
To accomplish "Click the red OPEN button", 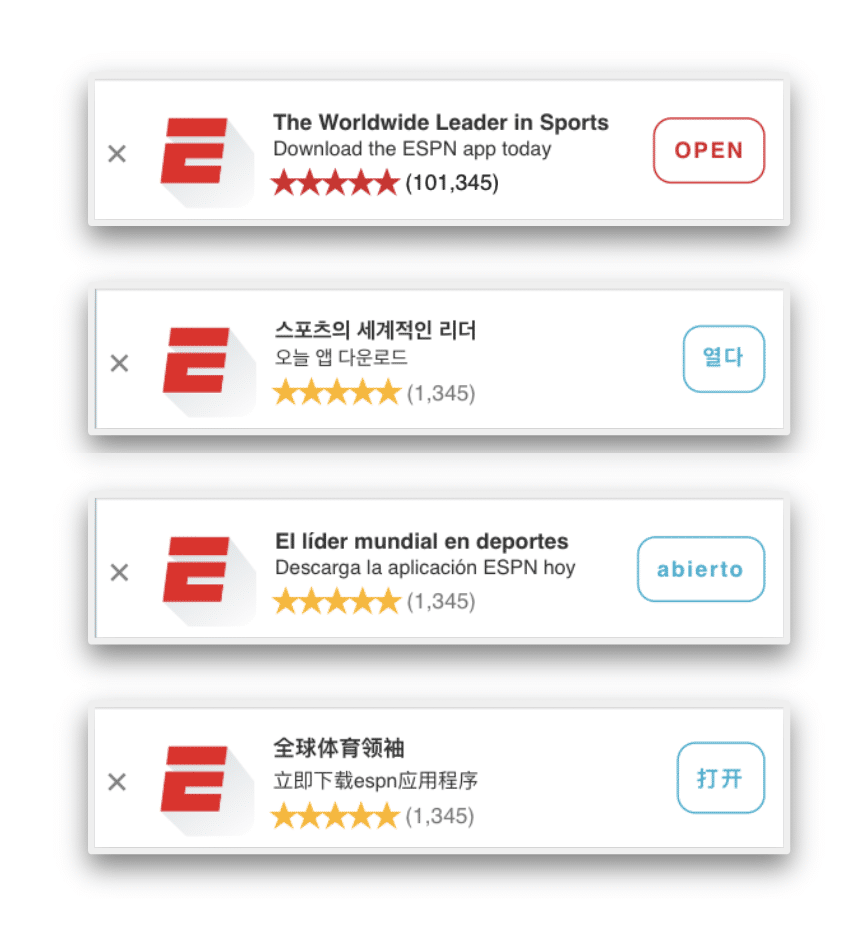I will click(x=708, y=151).
